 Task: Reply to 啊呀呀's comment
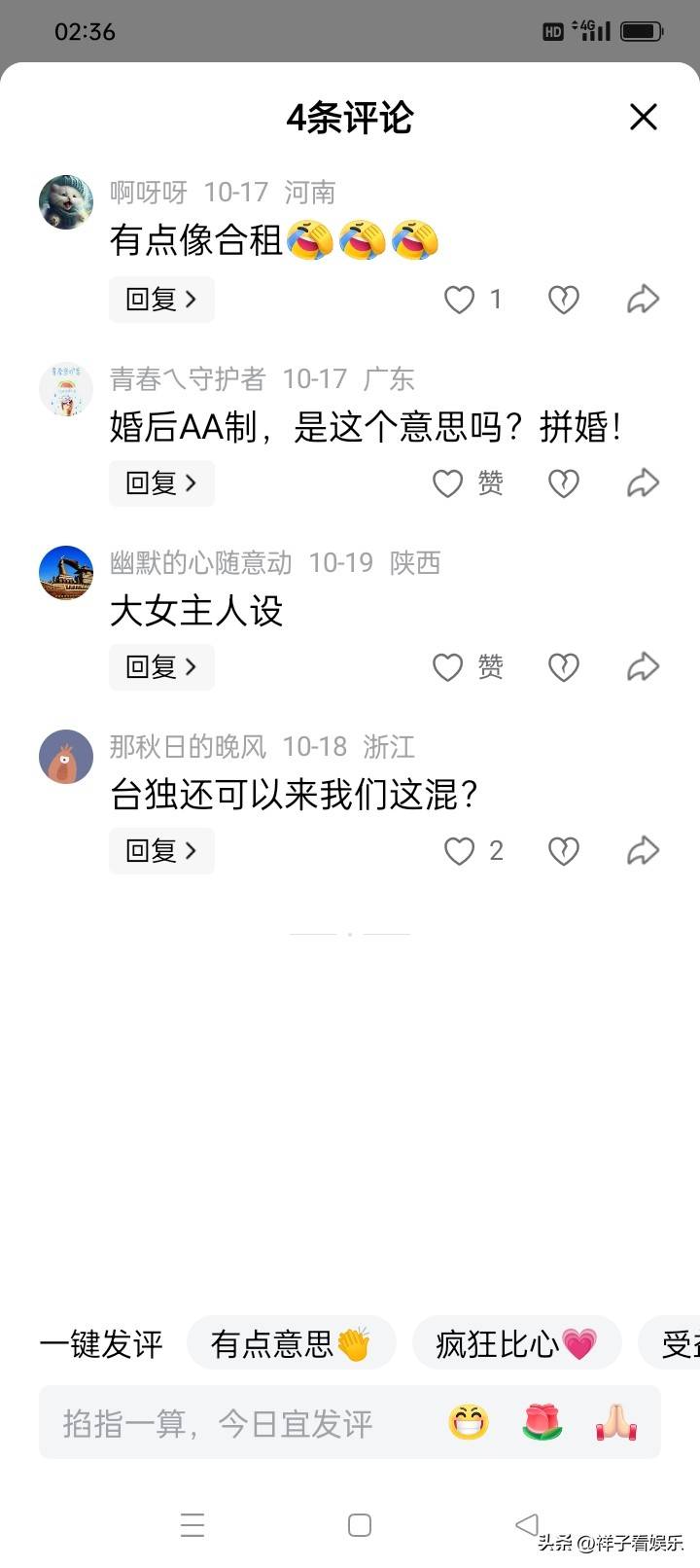(x=161, y=300)
